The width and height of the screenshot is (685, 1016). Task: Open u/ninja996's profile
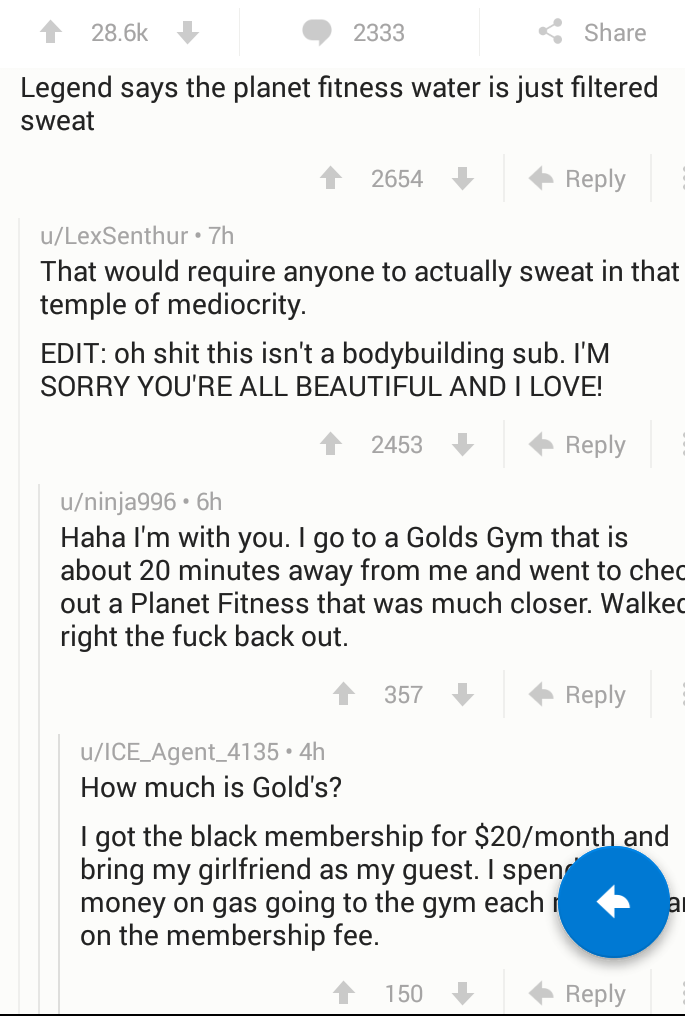tap(118, 501)
